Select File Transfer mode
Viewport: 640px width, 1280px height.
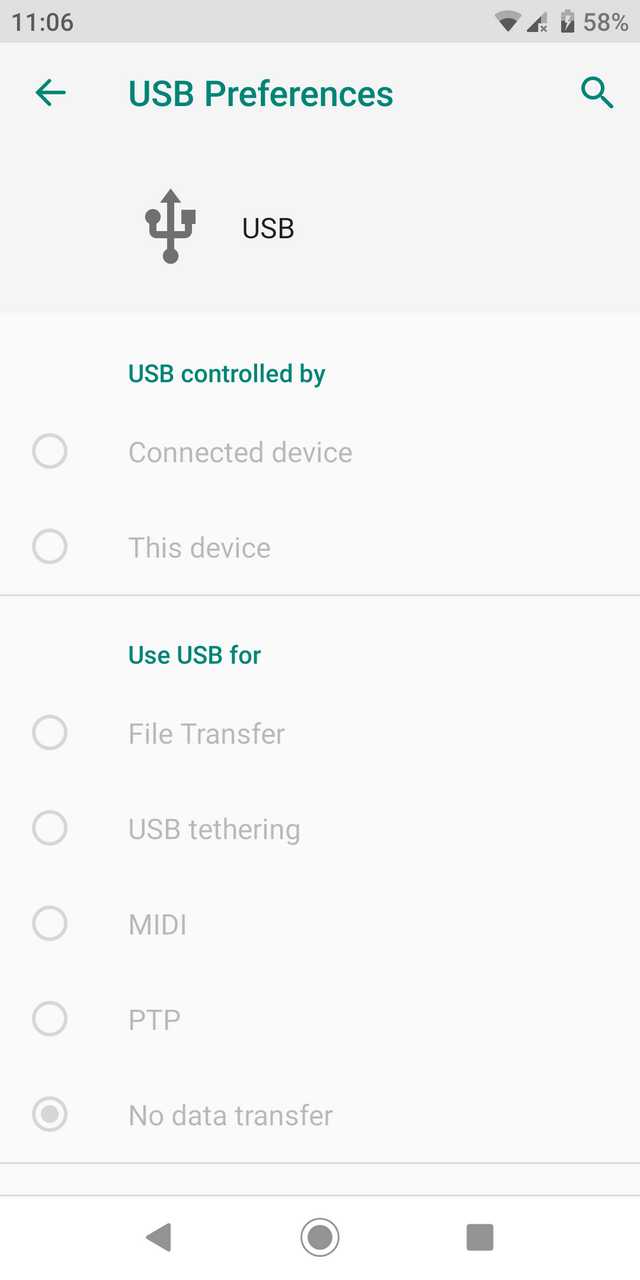[x=50, y=733]
